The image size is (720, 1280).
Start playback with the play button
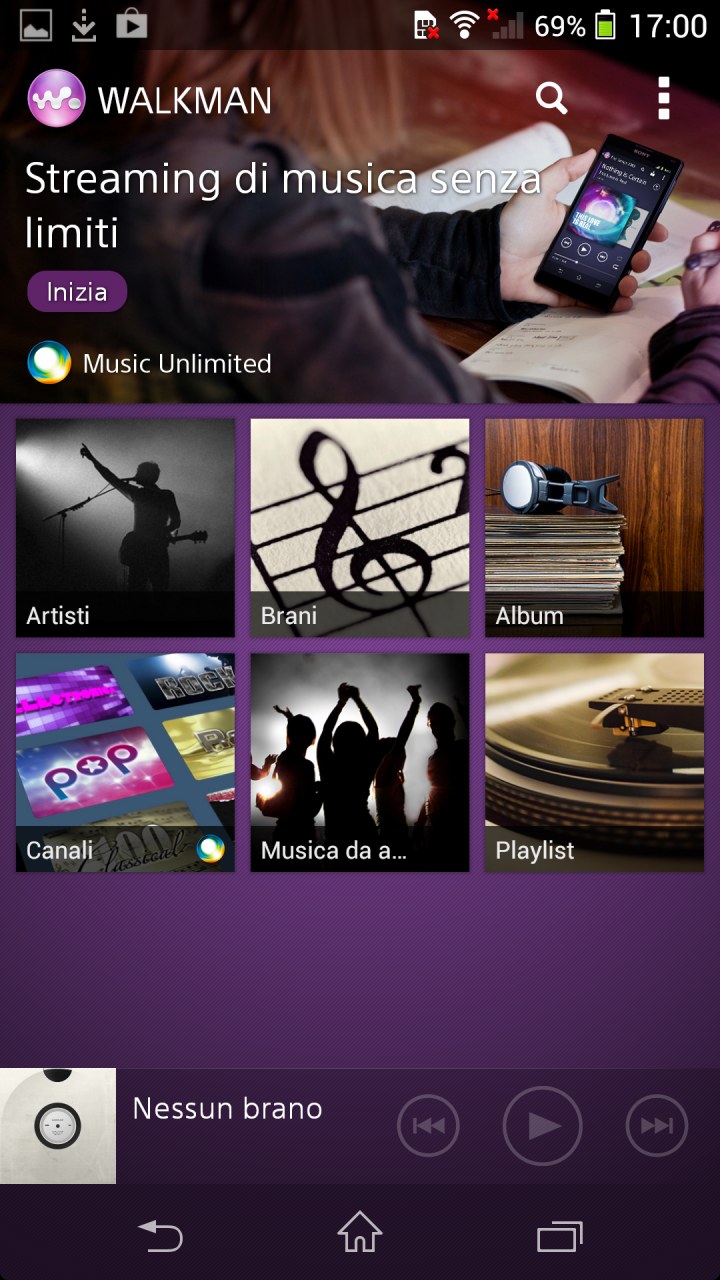(542, 1126)
